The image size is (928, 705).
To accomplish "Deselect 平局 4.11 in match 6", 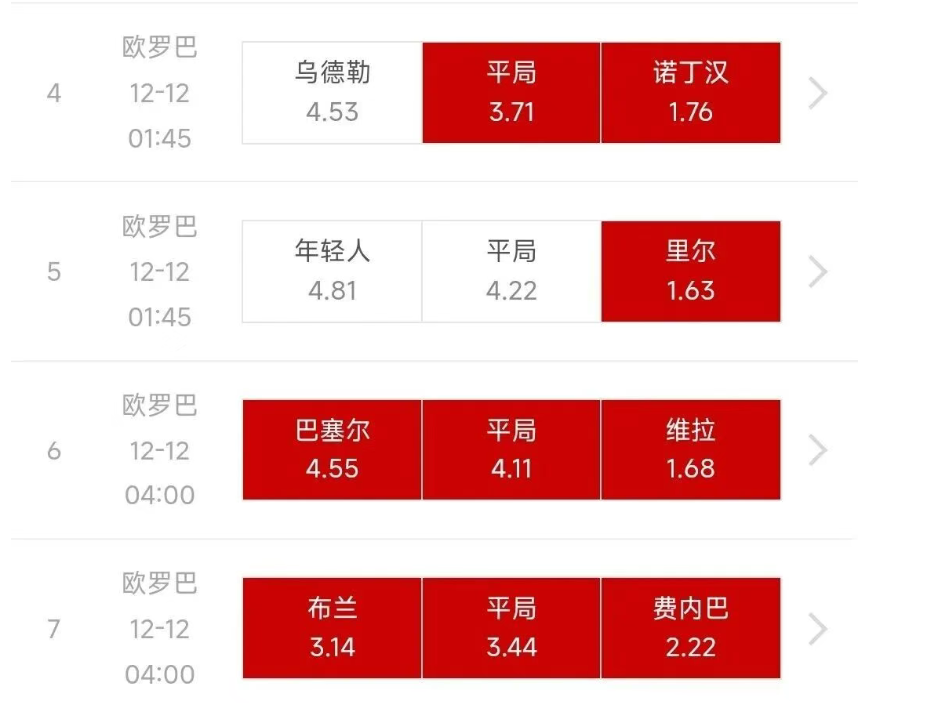I will click(511, 450).
